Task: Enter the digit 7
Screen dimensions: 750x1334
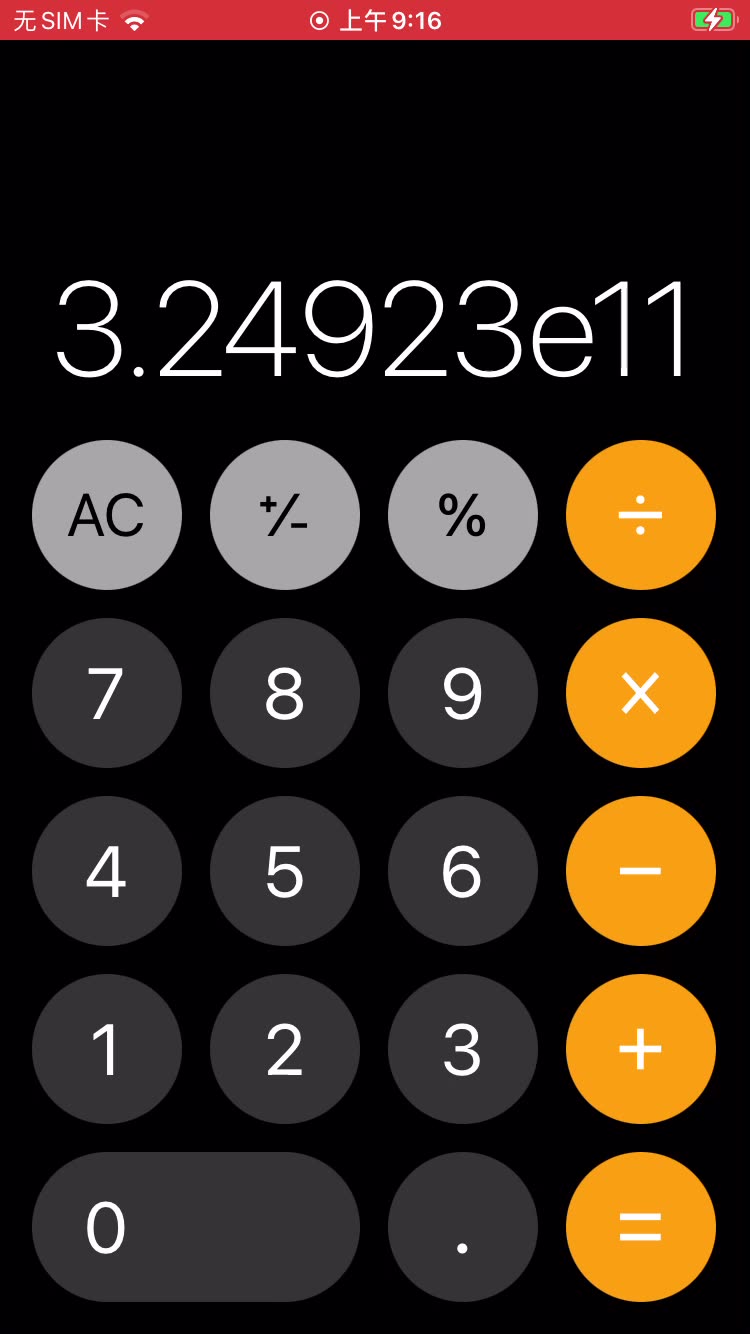Action: coord(107,693)
